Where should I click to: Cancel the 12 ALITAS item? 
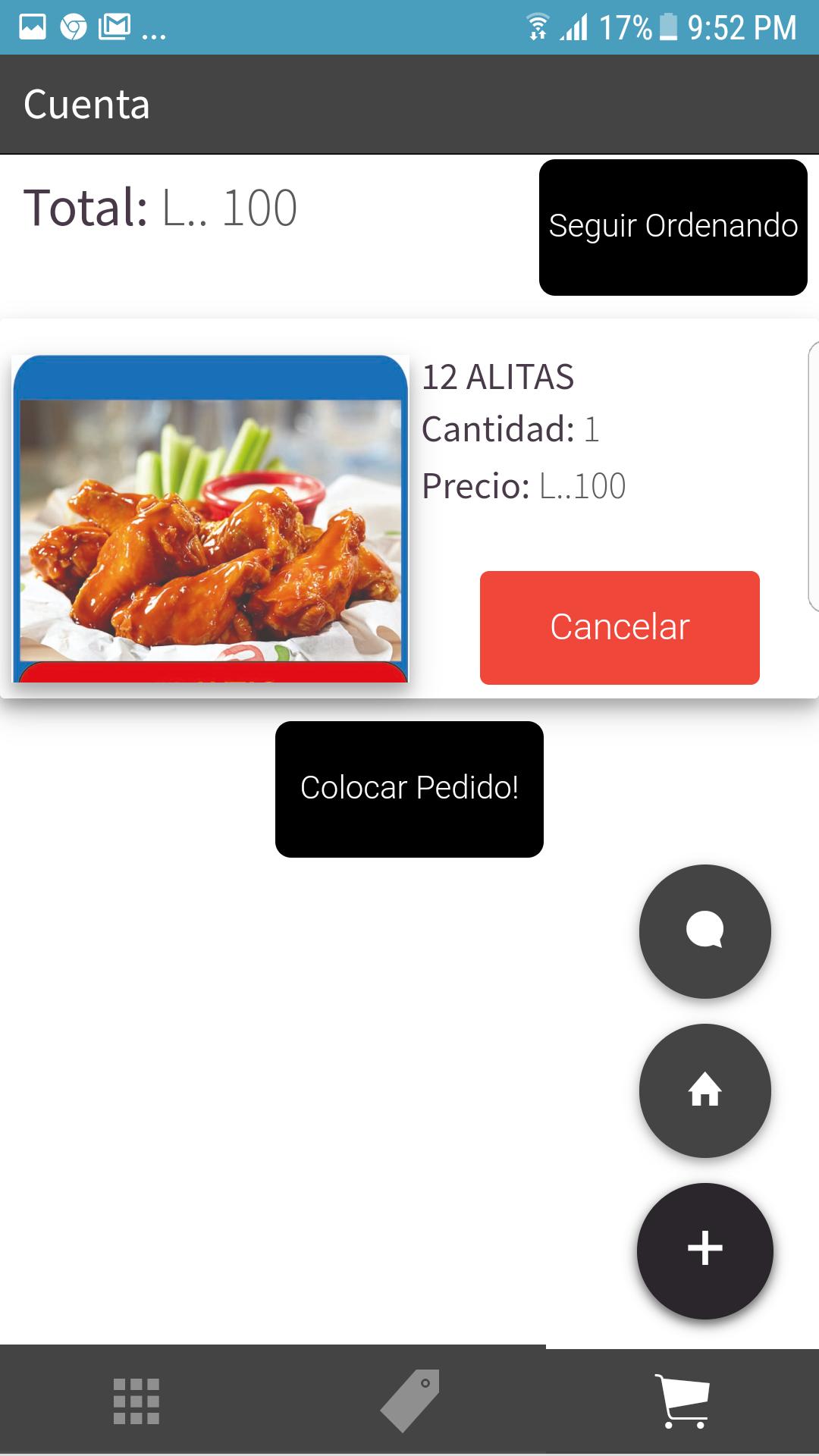(x=620, y=627)
